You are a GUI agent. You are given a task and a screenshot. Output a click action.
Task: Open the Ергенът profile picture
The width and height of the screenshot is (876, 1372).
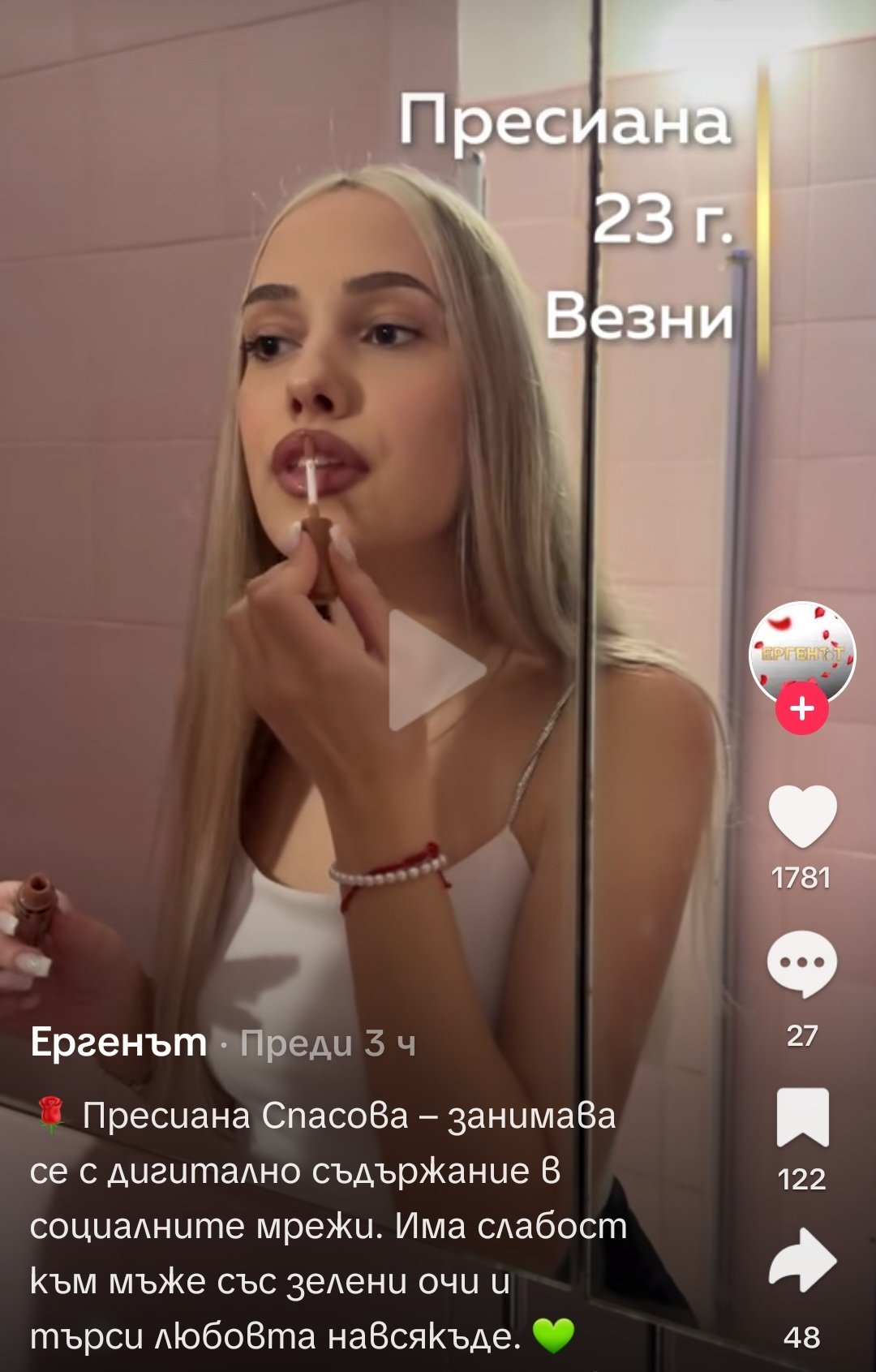801,651
